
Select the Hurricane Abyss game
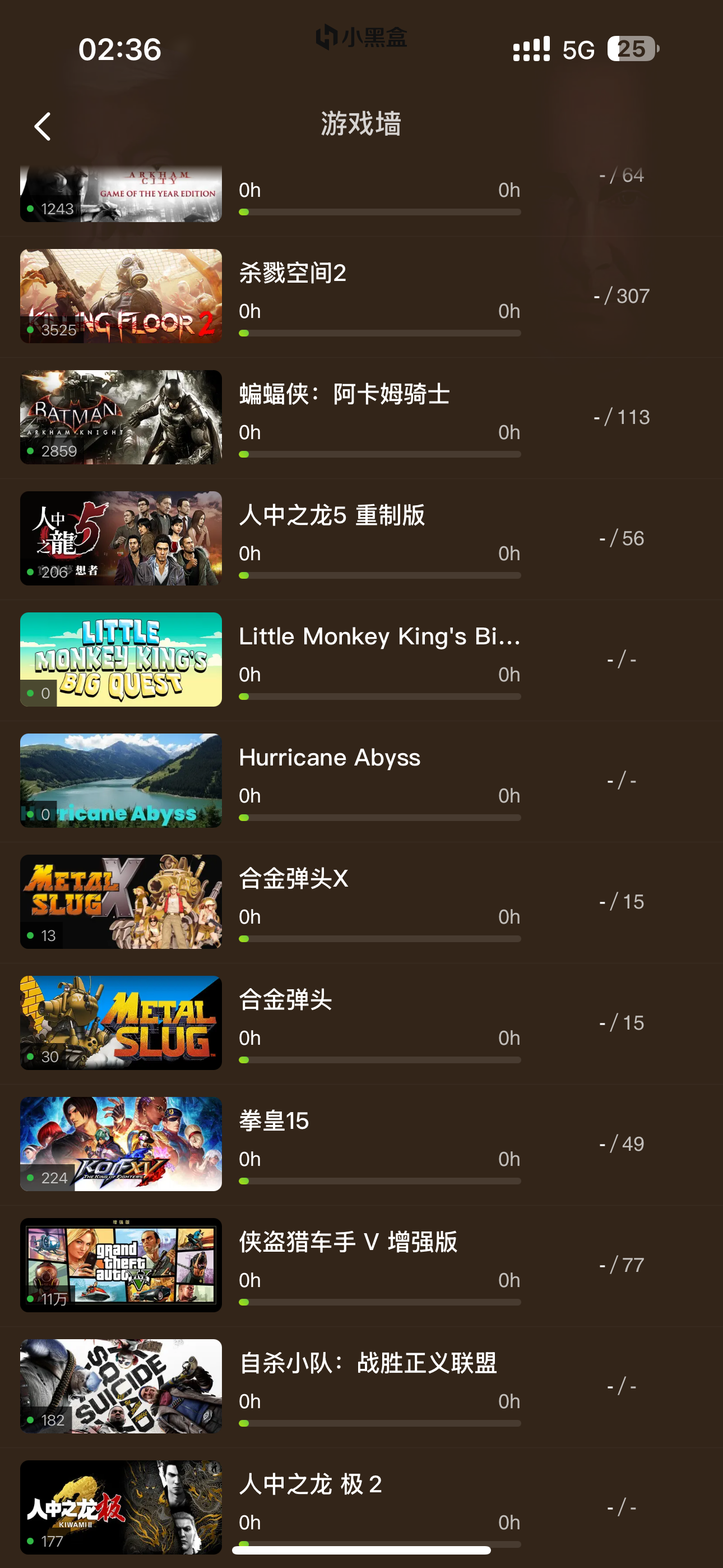click(361, 780)
